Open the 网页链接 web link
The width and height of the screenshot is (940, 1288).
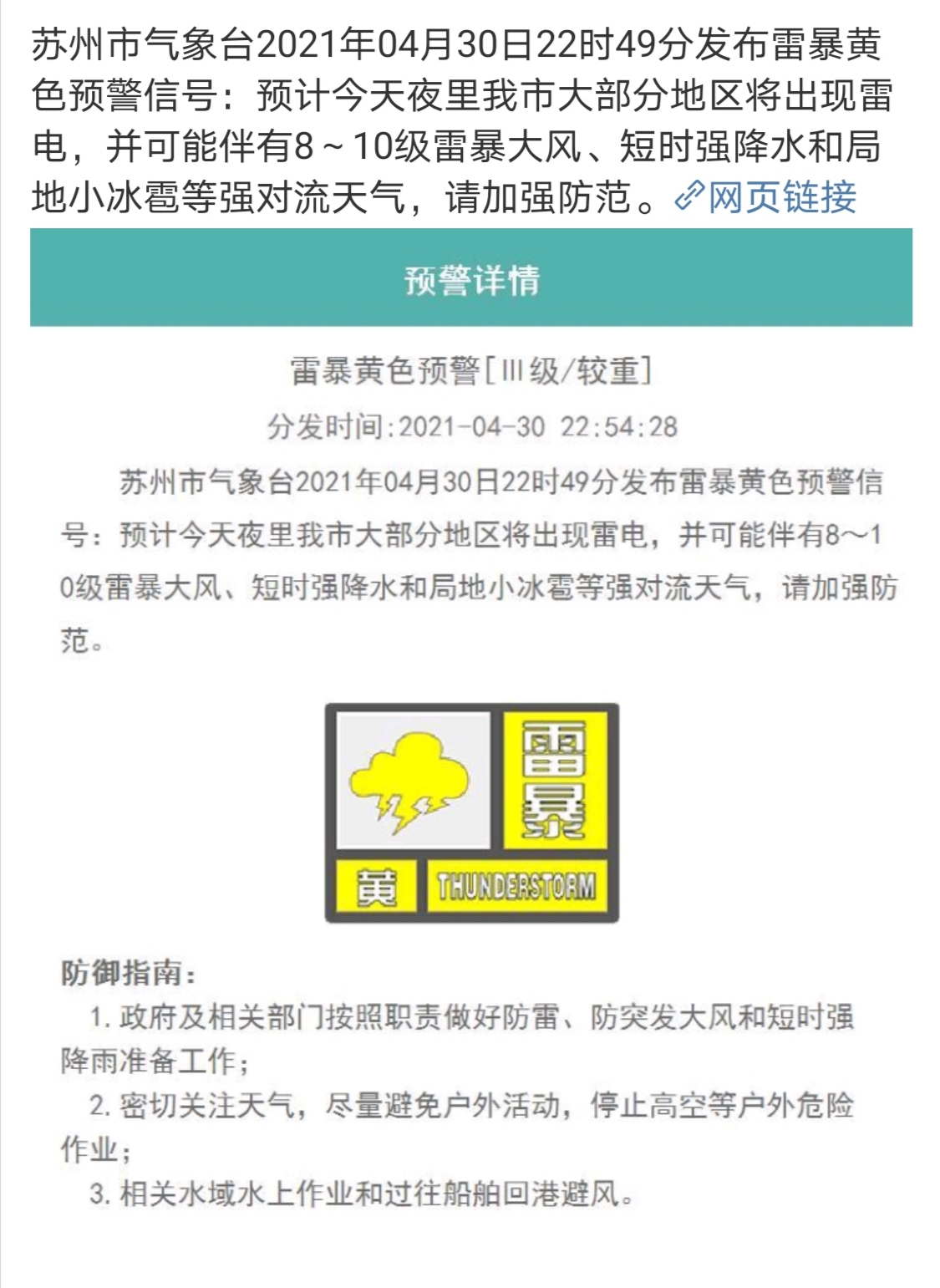(x=767, y=197)
